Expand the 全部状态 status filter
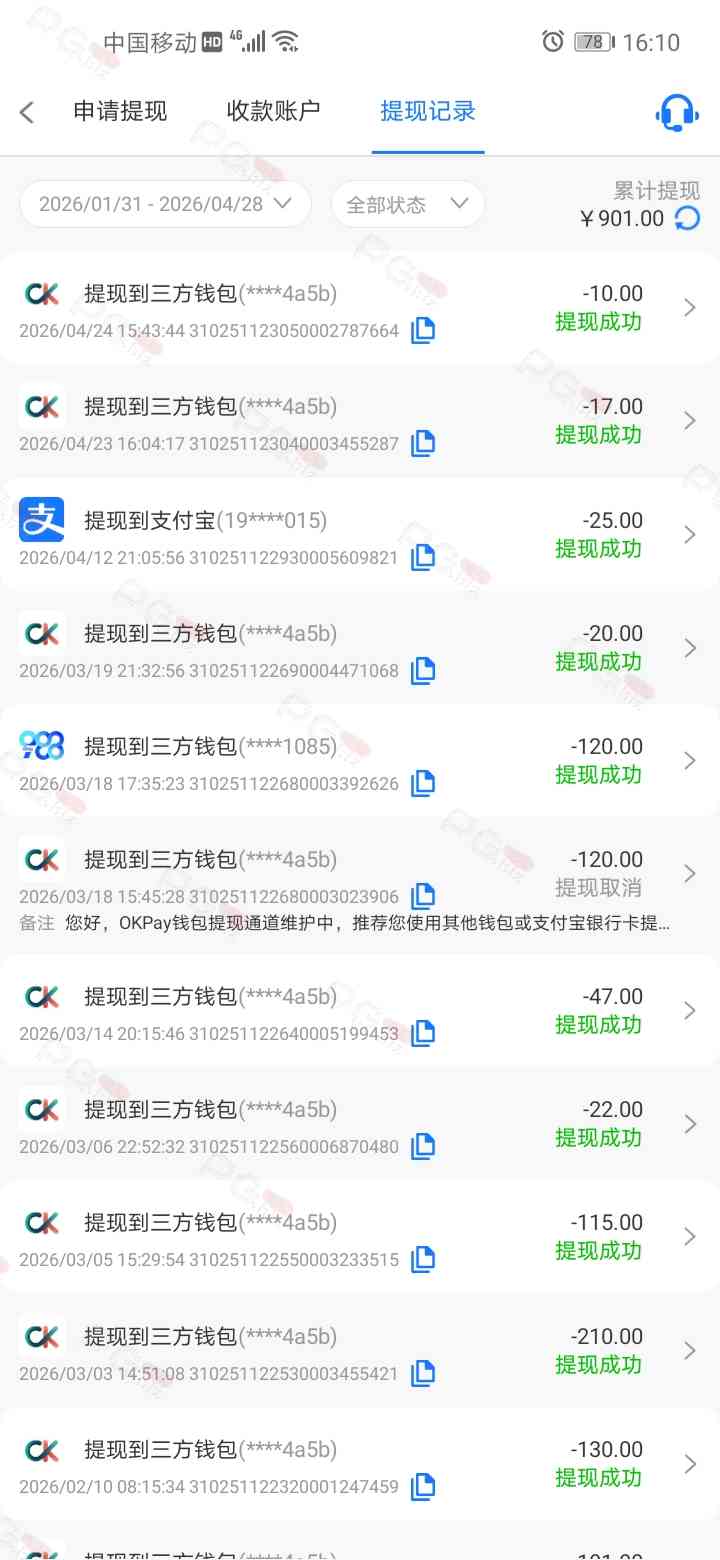720x1560 pixels. (x=407, y=204)
